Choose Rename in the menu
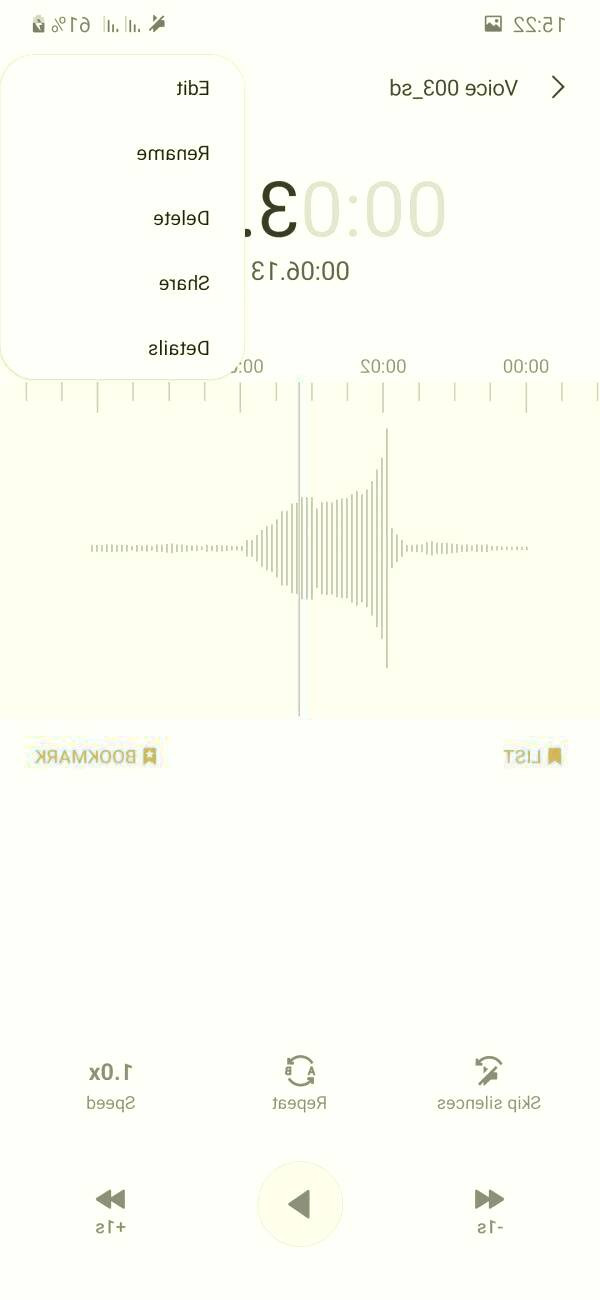The height and width of the screenshot is (1300, 600). tap(173, 153)
